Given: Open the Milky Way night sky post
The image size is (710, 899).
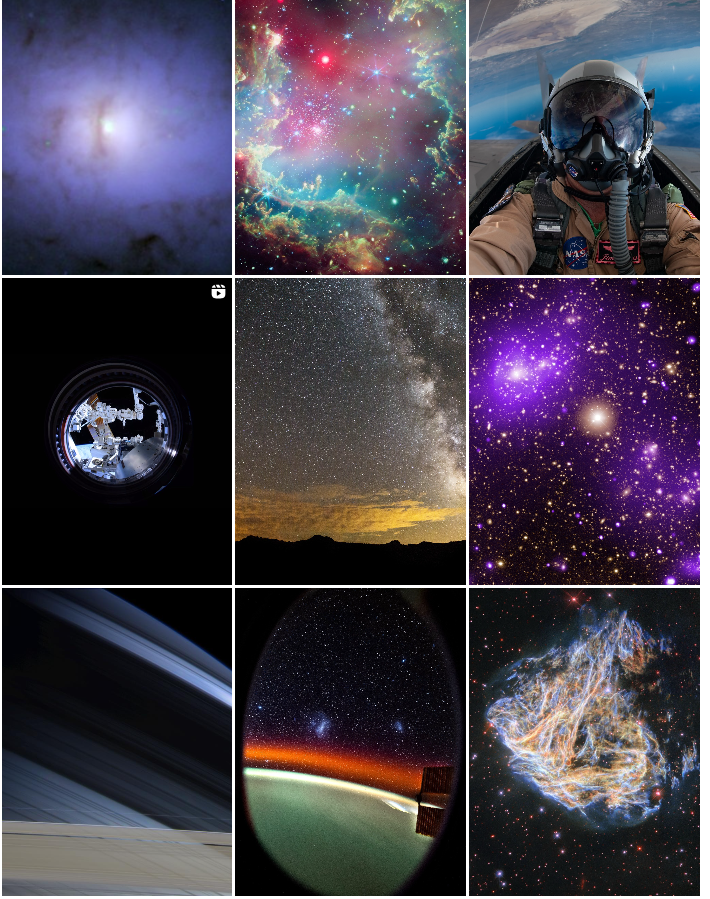Looking at the screenshot, I should 350,431.
